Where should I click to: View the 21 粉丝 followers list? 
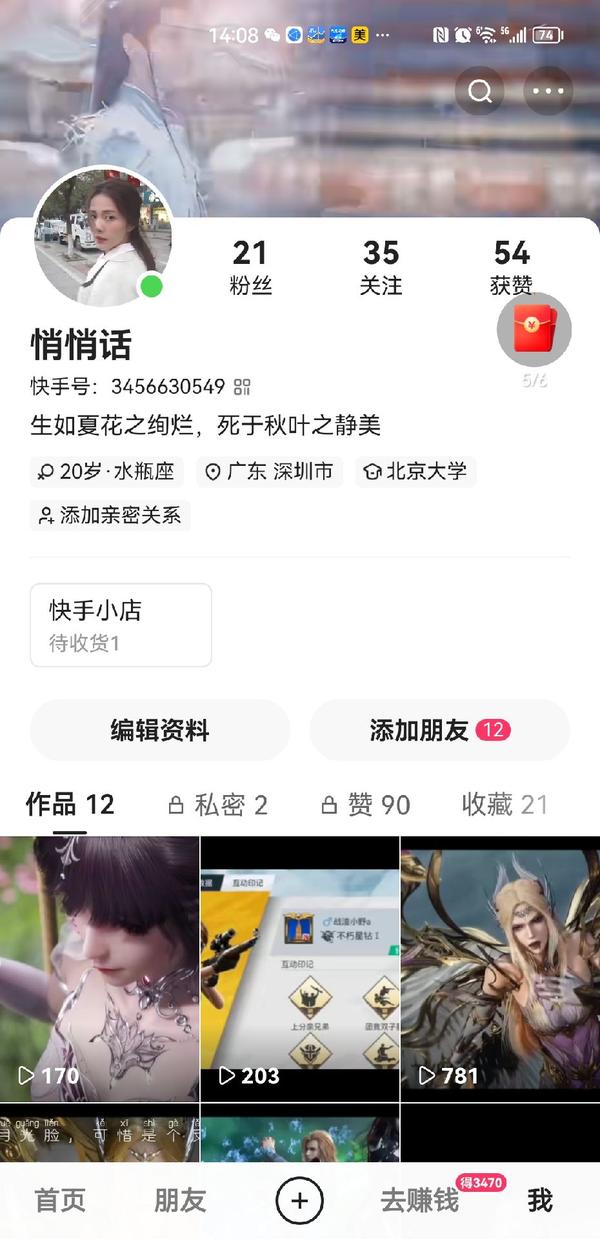click(x=250, y=266)
